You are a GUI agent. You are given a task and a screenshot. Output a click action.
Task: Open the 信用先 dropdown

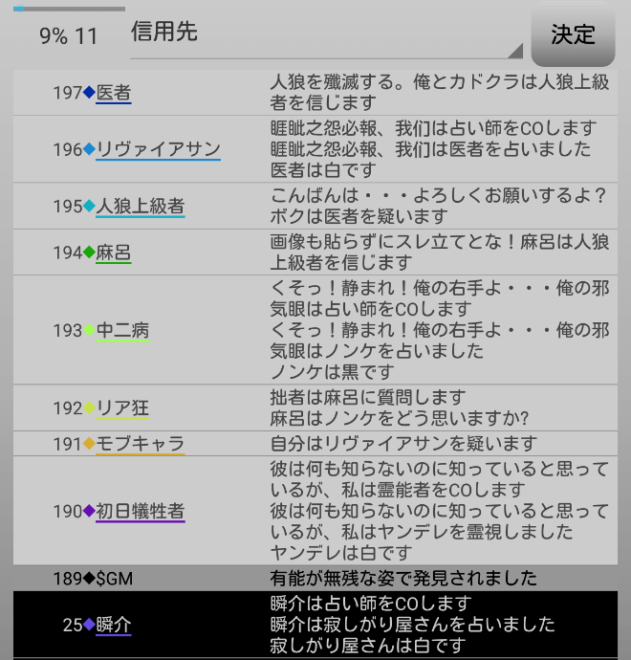[x=326, y=37]
